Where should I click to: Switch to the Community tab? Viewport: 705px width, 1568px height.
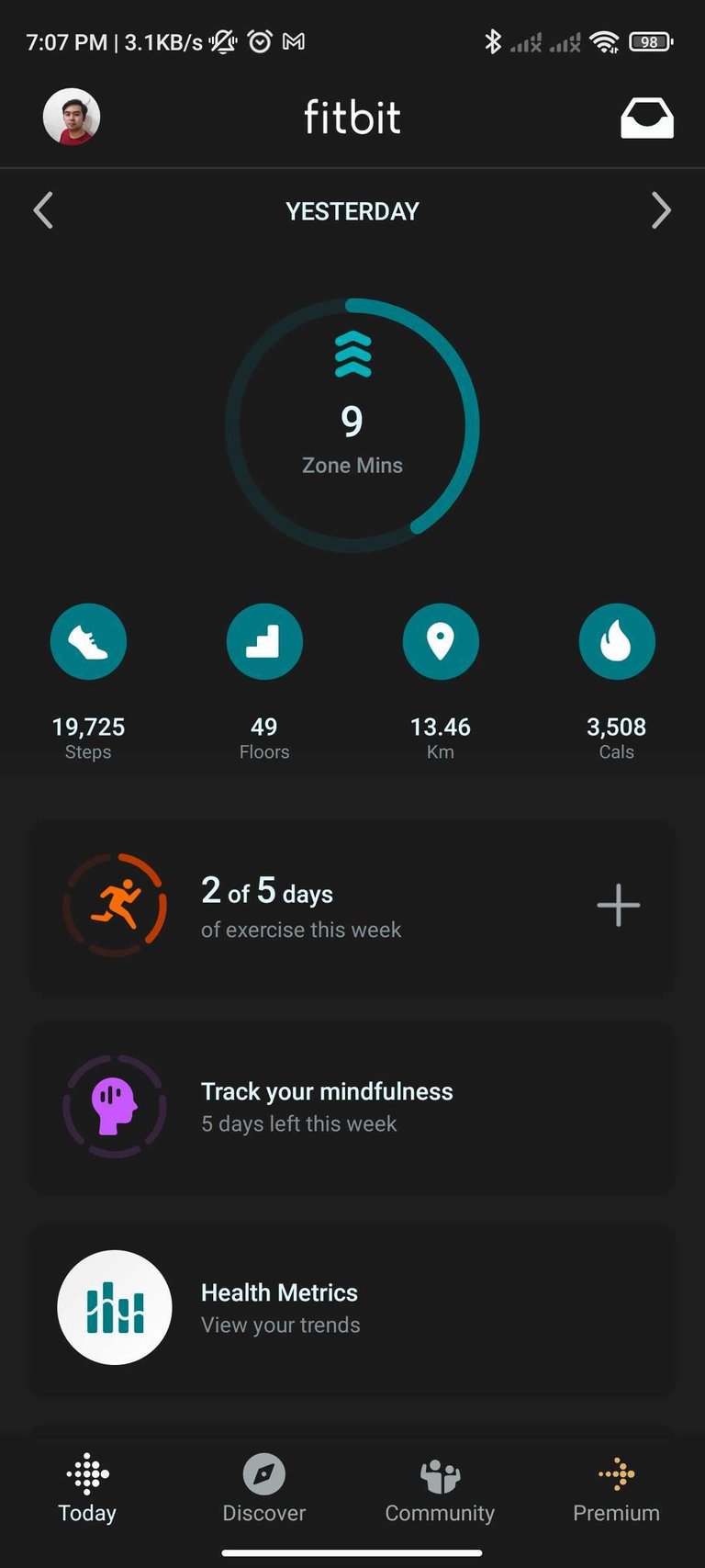pos(440,1489)
